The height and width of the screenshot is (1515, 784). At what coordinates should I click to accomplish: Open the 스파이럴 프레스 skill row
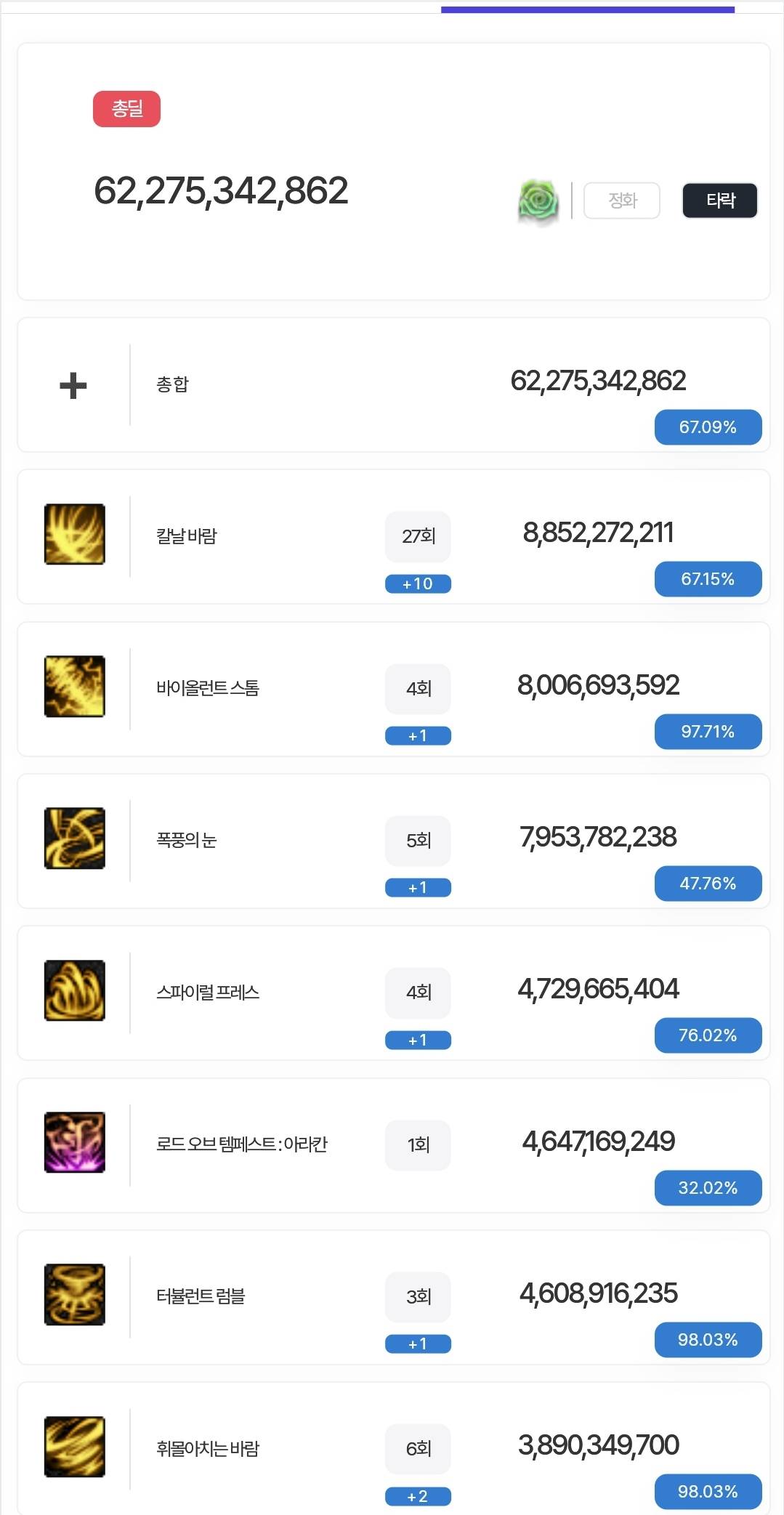207,993
